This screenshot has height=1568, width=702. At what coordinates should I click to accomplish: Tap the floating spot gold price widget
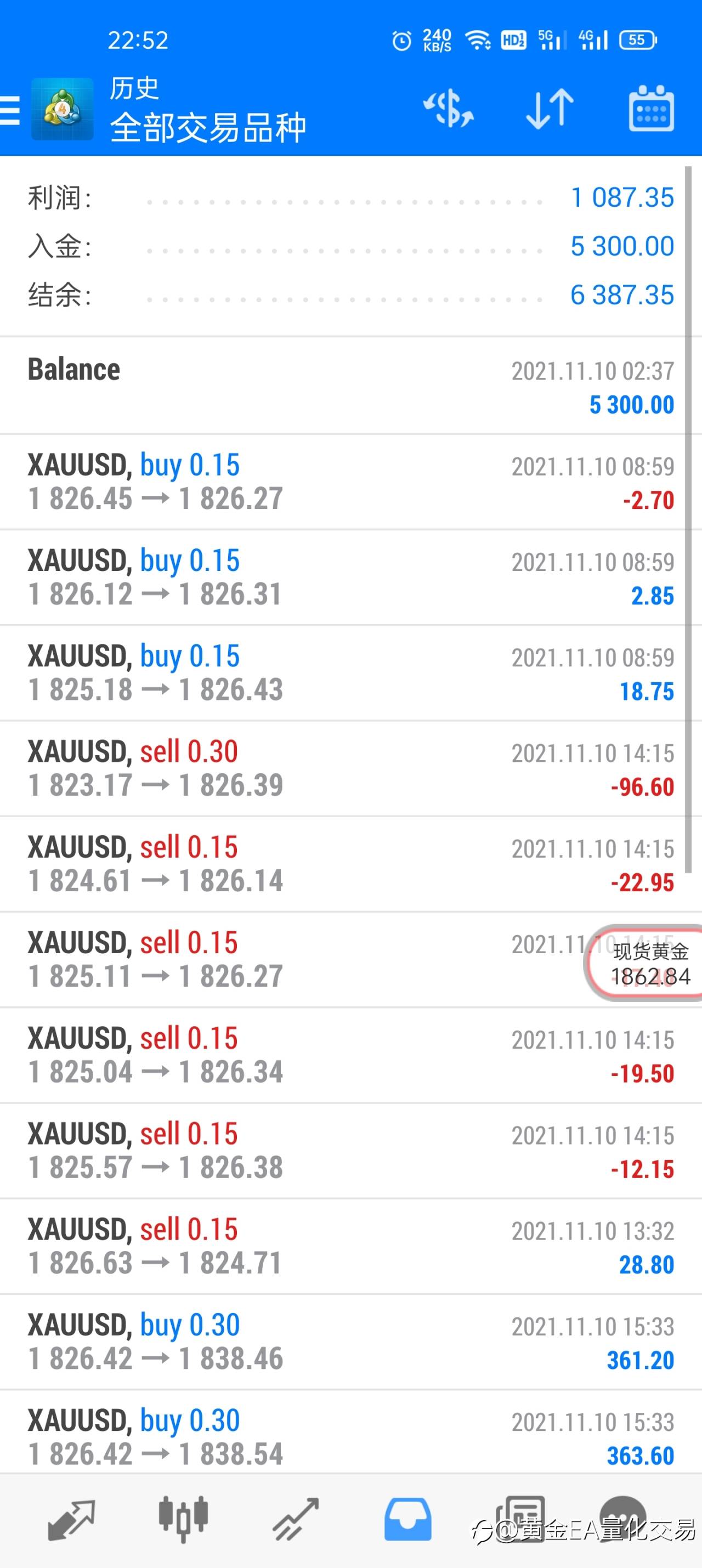644,963
